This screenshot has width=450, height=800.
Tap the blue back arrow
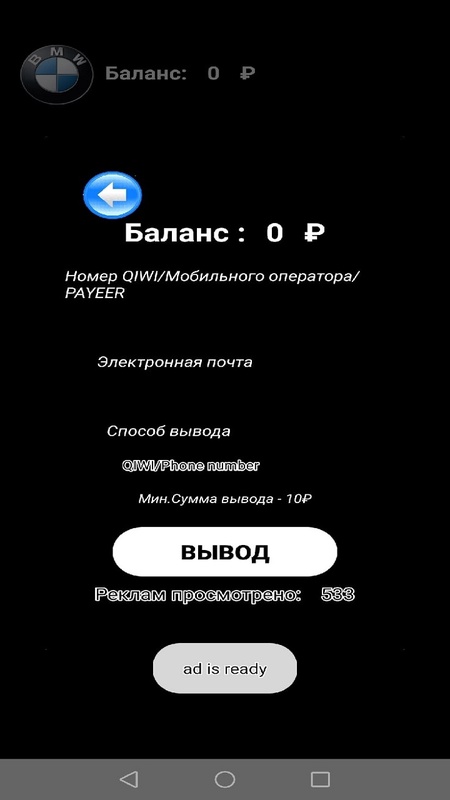click(x=112, y=195)
